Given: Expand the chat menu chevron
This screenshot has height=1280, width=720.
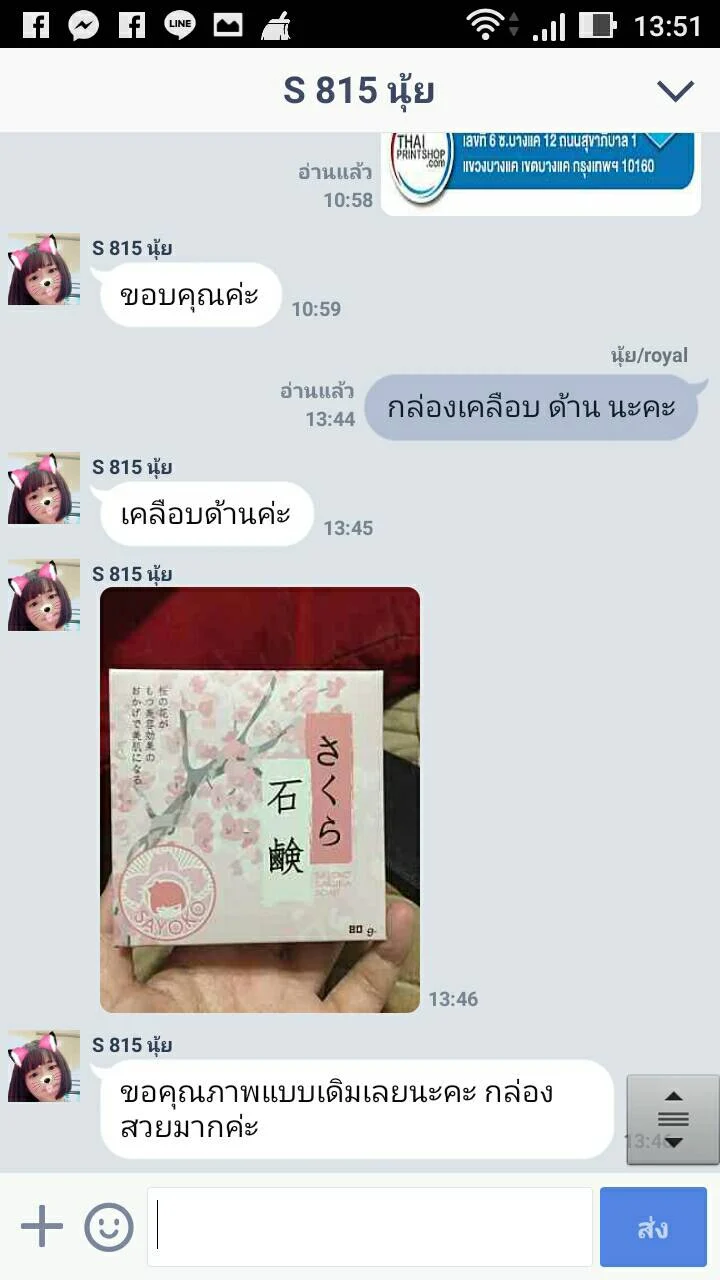Looking at the screenshot, I should click(675, 91).
